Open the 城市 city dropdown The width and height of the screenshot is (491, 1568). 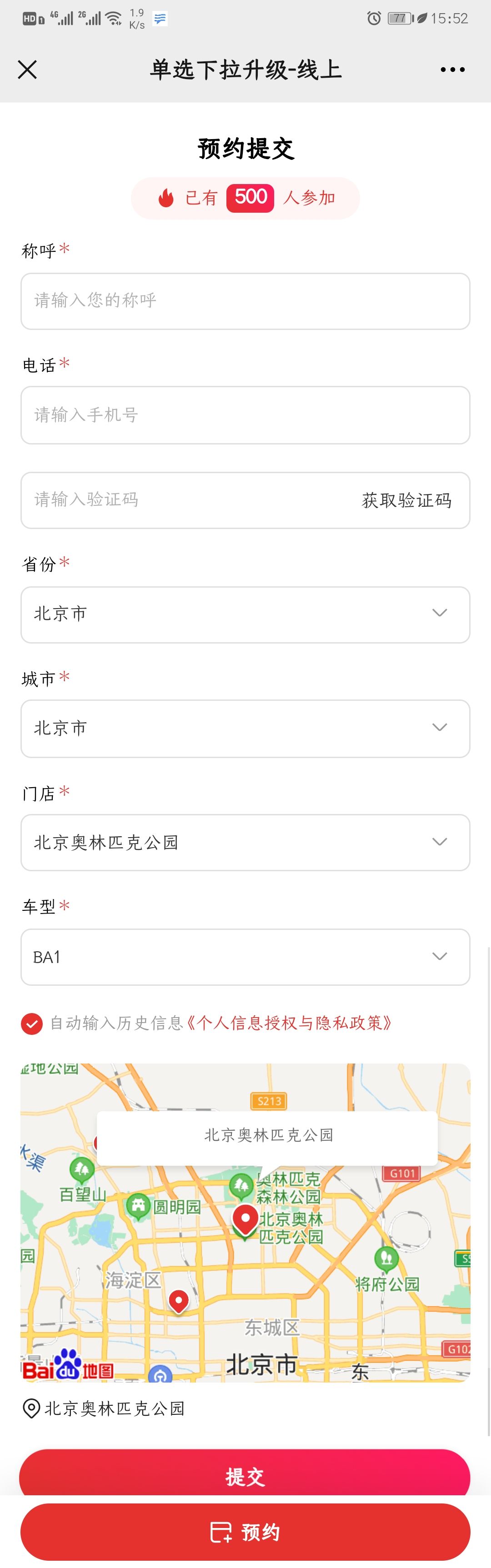(245, 728)
